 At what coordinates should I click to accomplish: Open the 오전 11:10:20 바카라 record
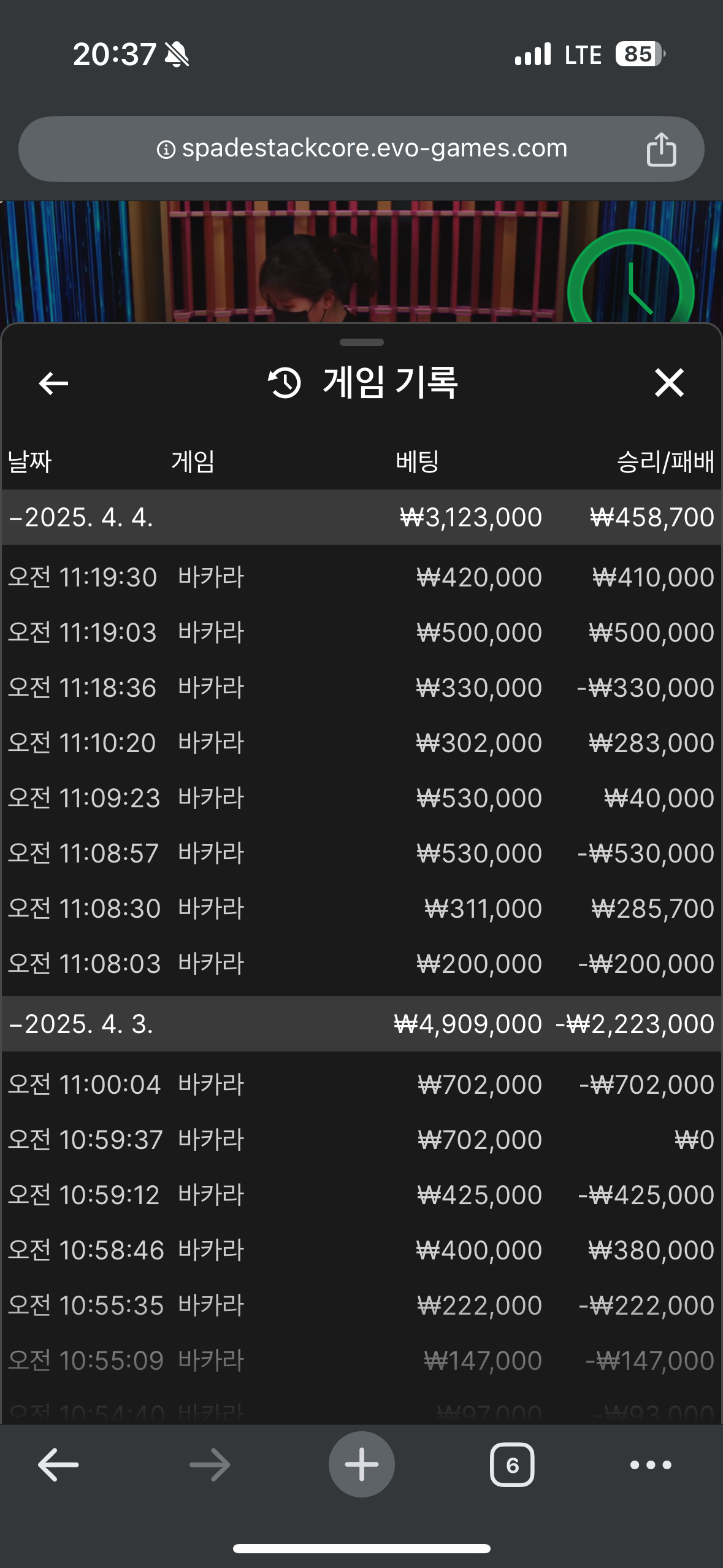pyautogui.click(x=361, y=743)
